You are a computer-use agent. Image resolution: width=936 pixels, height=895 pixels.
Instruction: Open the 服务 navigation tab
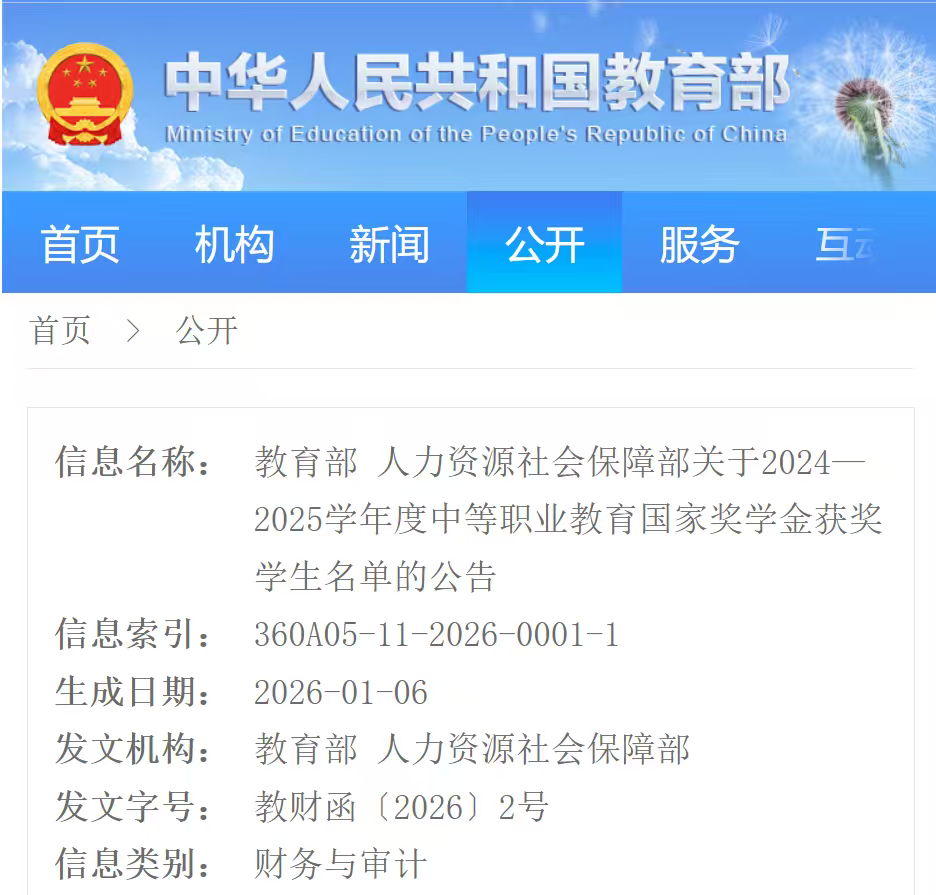[x=699, y=244]
